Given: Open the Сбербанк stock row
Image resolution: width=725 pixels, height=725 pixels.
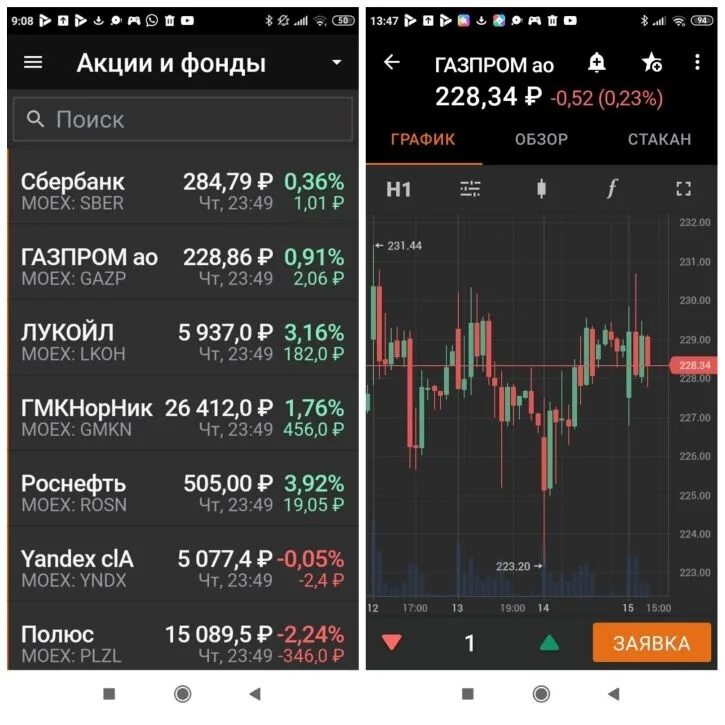Looking at the screenshot, I should pos(182,191).
